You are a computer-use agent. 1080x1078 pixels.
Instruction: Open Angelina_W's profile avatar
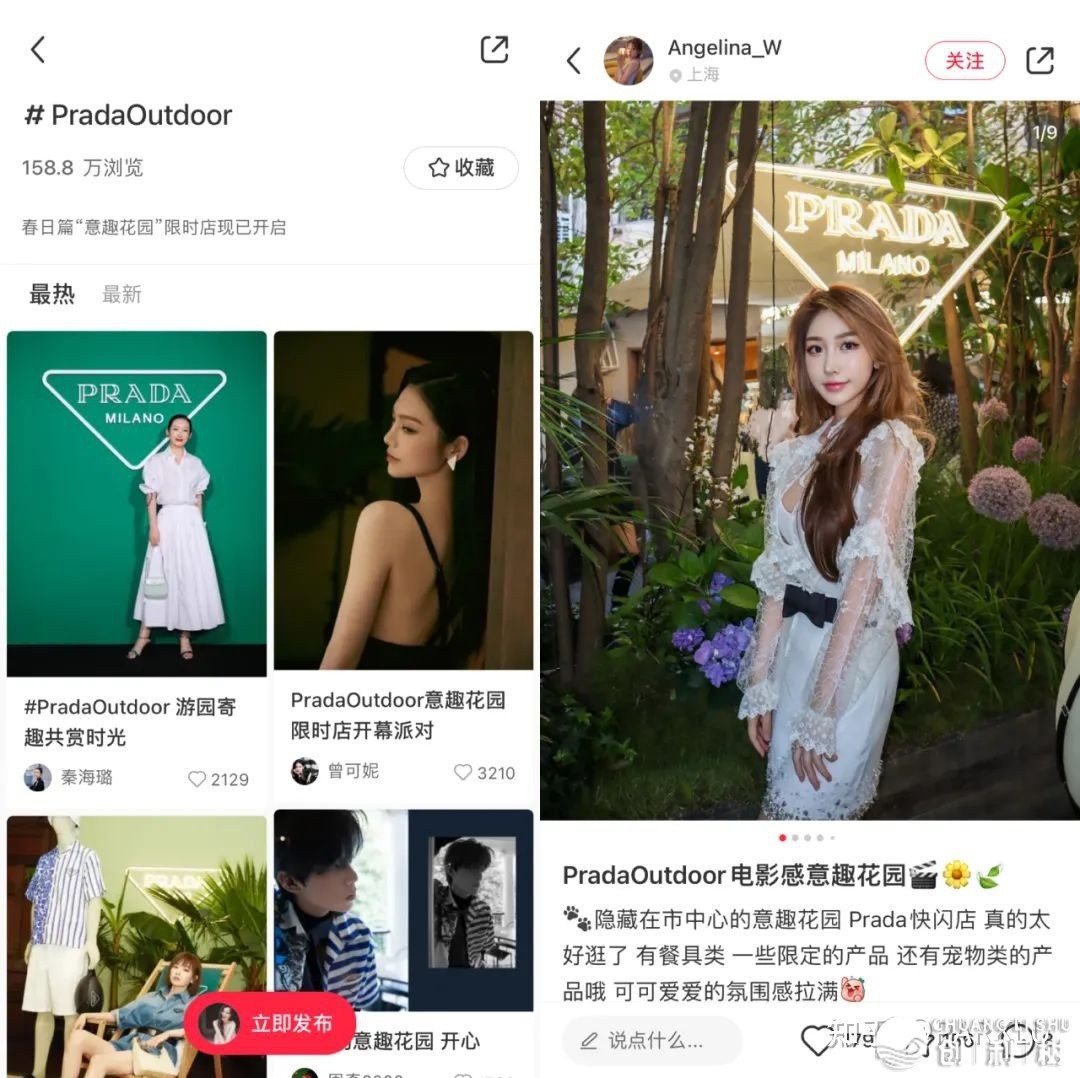pyautogui.click(x=628, y=61)
